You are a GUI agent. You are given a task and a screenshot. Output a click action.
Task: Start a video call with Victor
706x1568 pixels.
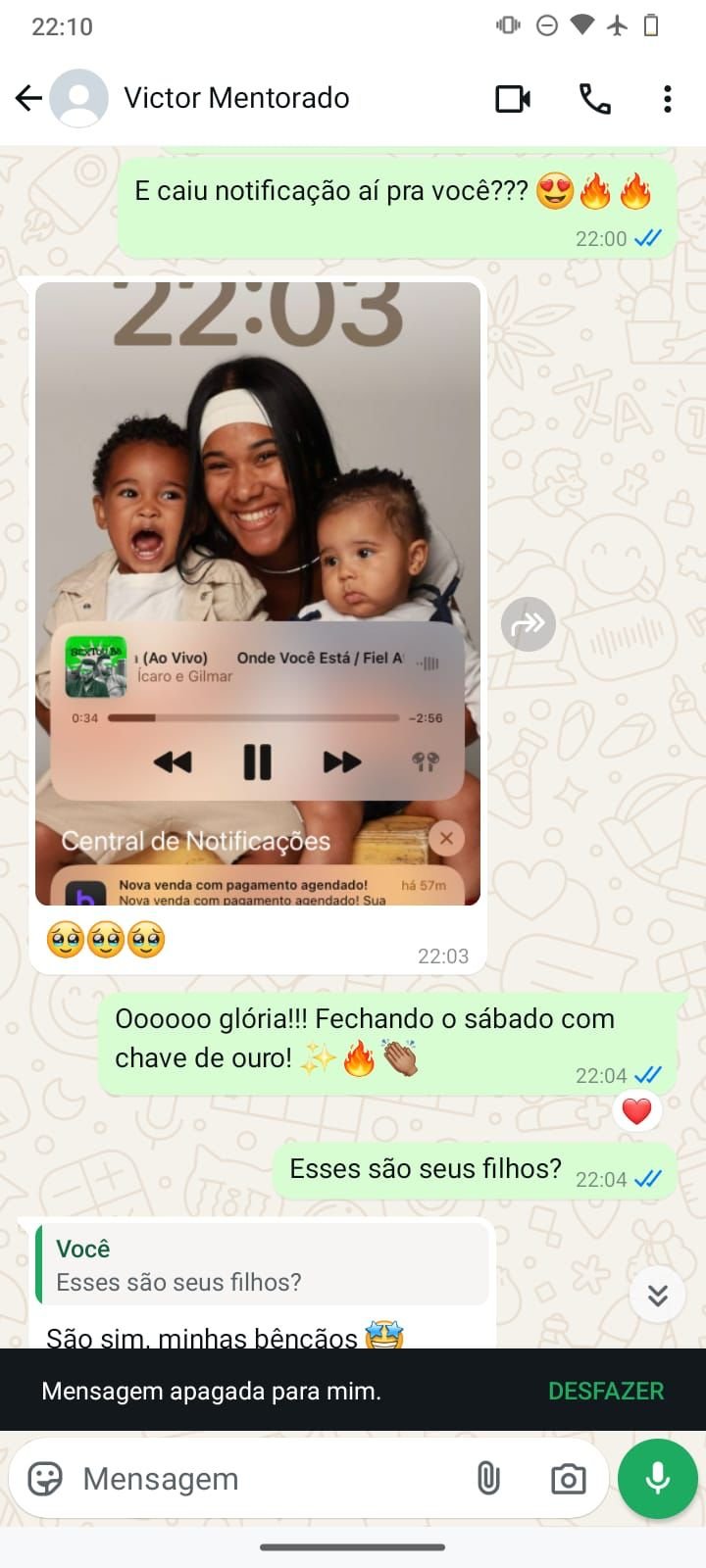point(513,99)
